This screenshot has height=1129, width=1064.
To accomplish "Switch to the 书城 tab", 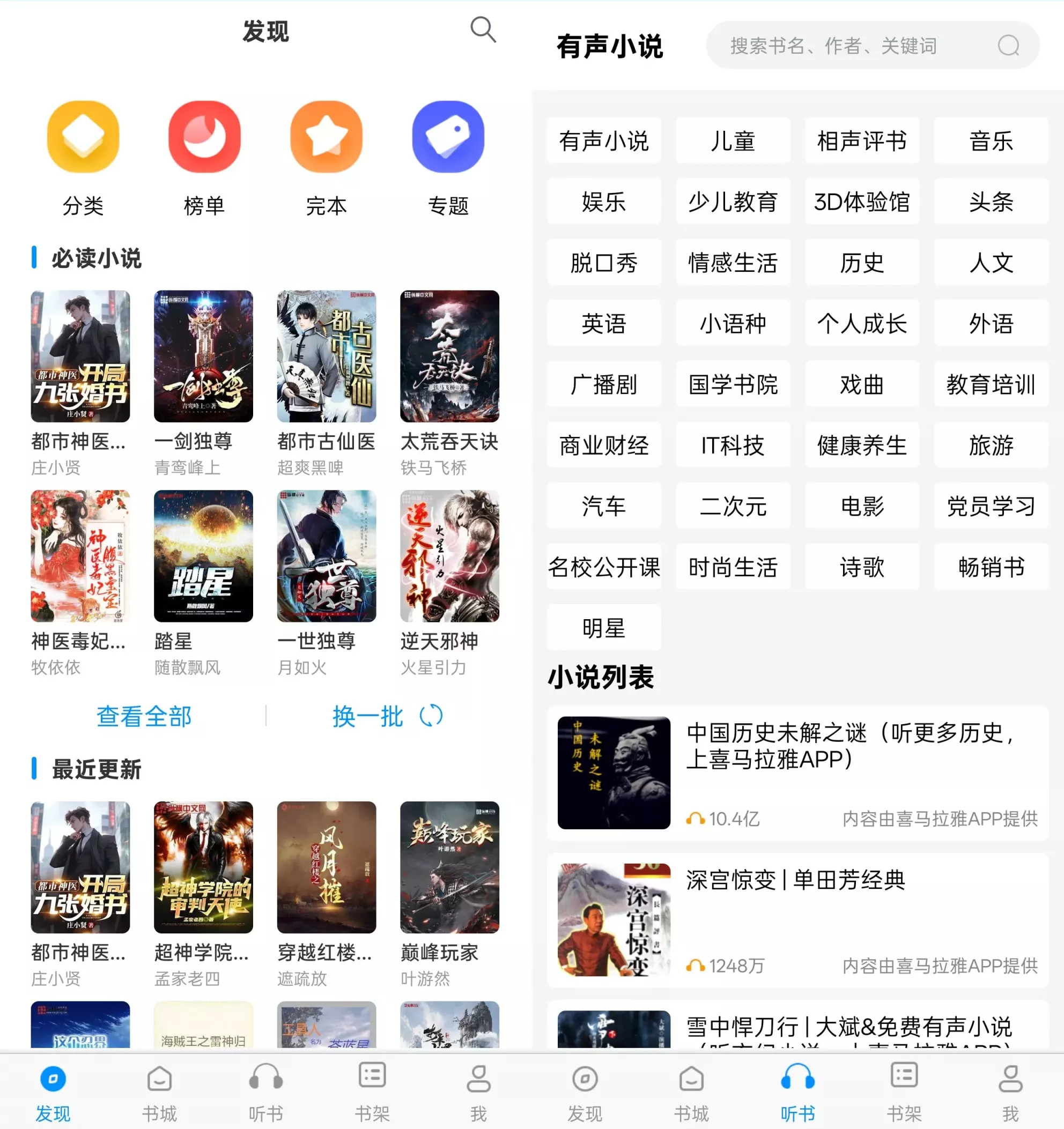I will (159, 1082).
